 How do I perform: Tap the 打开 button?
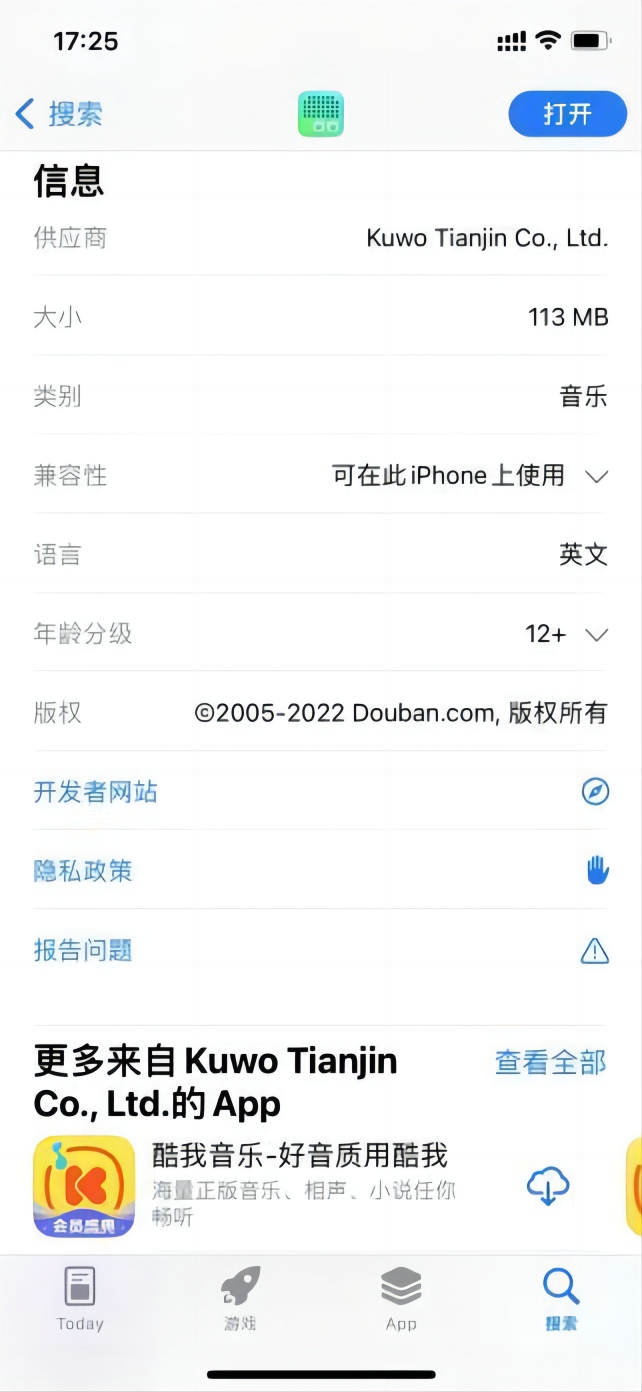click(x=567, y=114)
